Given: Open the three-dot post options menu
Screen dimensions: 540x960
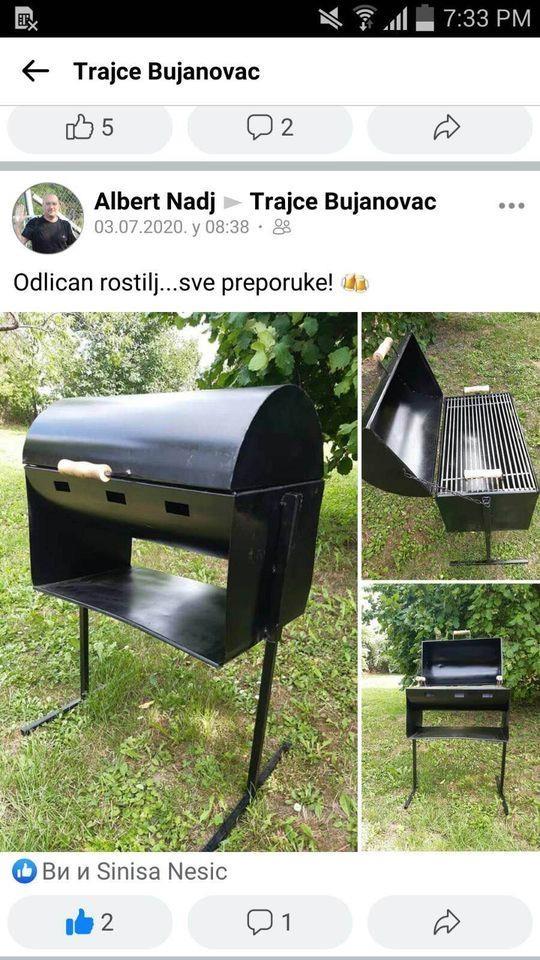Looking at the screenshot, I should click(511, 206).
